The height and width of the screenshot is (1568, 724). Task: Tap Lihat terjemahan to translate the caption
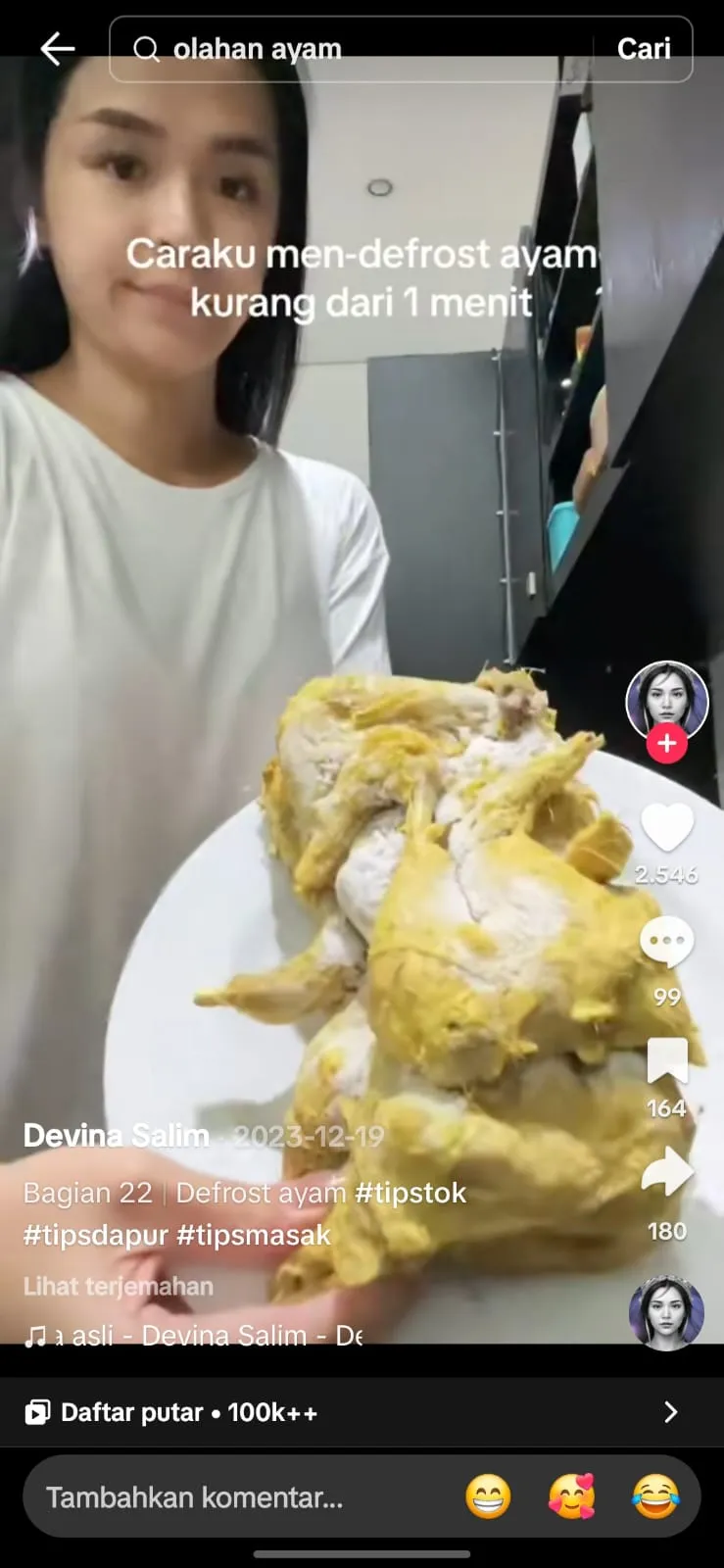[x=118, y=1286]
